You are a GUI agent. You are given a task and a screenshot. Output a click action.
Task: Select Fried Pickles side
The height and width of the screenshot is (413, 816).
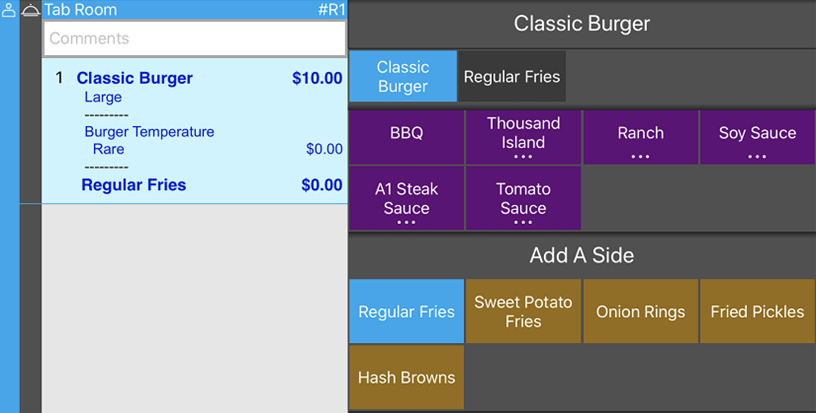click(x=757, y=312)
